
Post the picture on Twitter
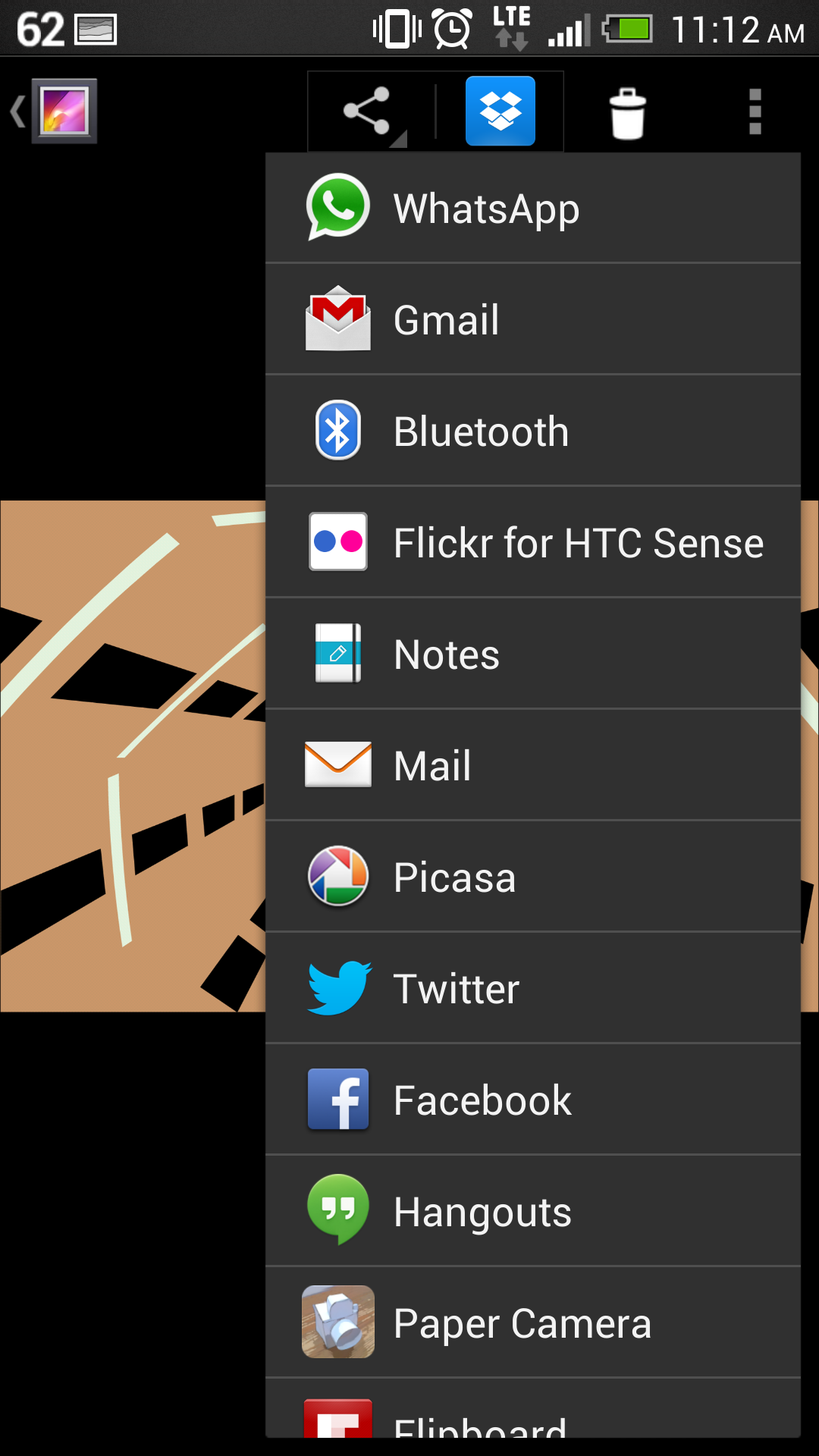[x=532, y=988]
